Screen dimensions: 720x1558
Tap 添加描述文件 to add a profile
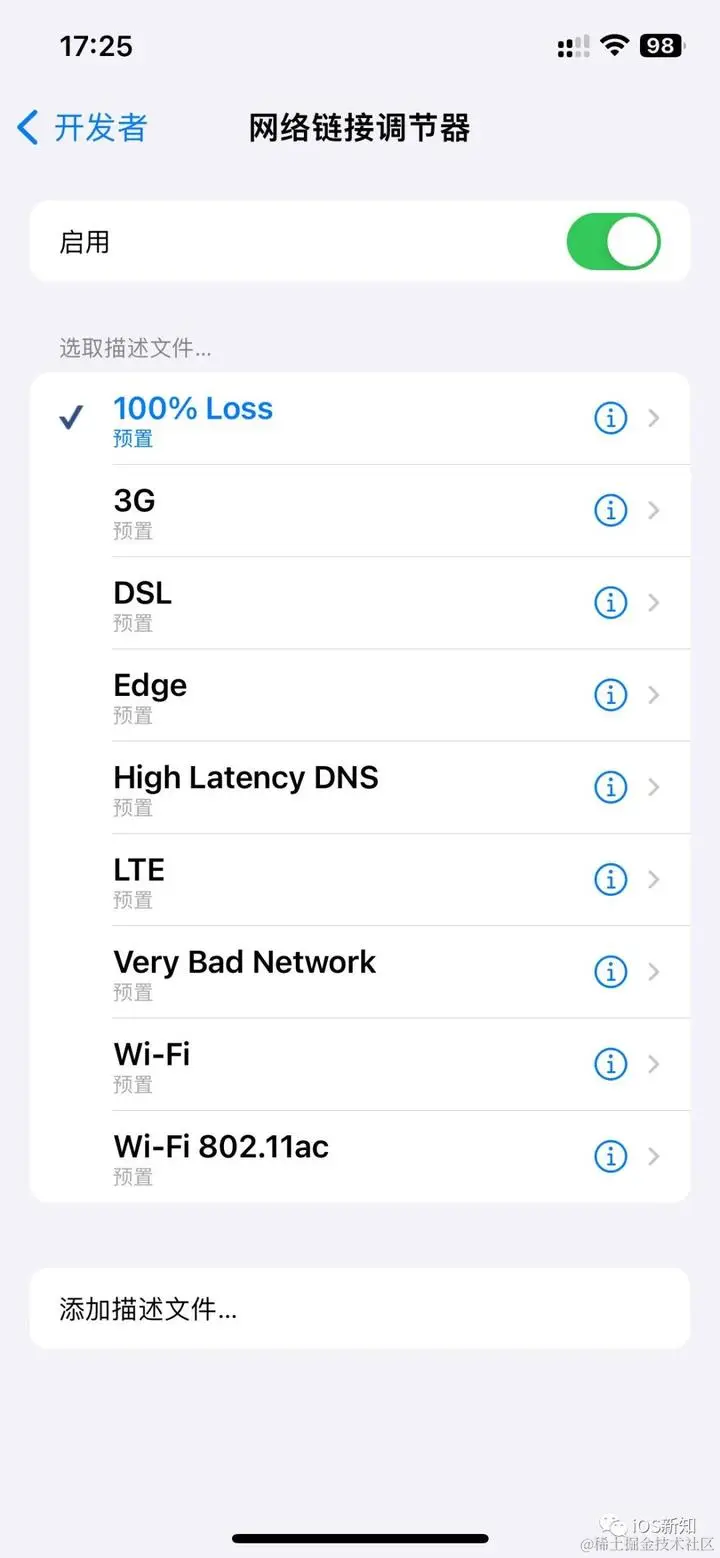tap(360, 1308)
